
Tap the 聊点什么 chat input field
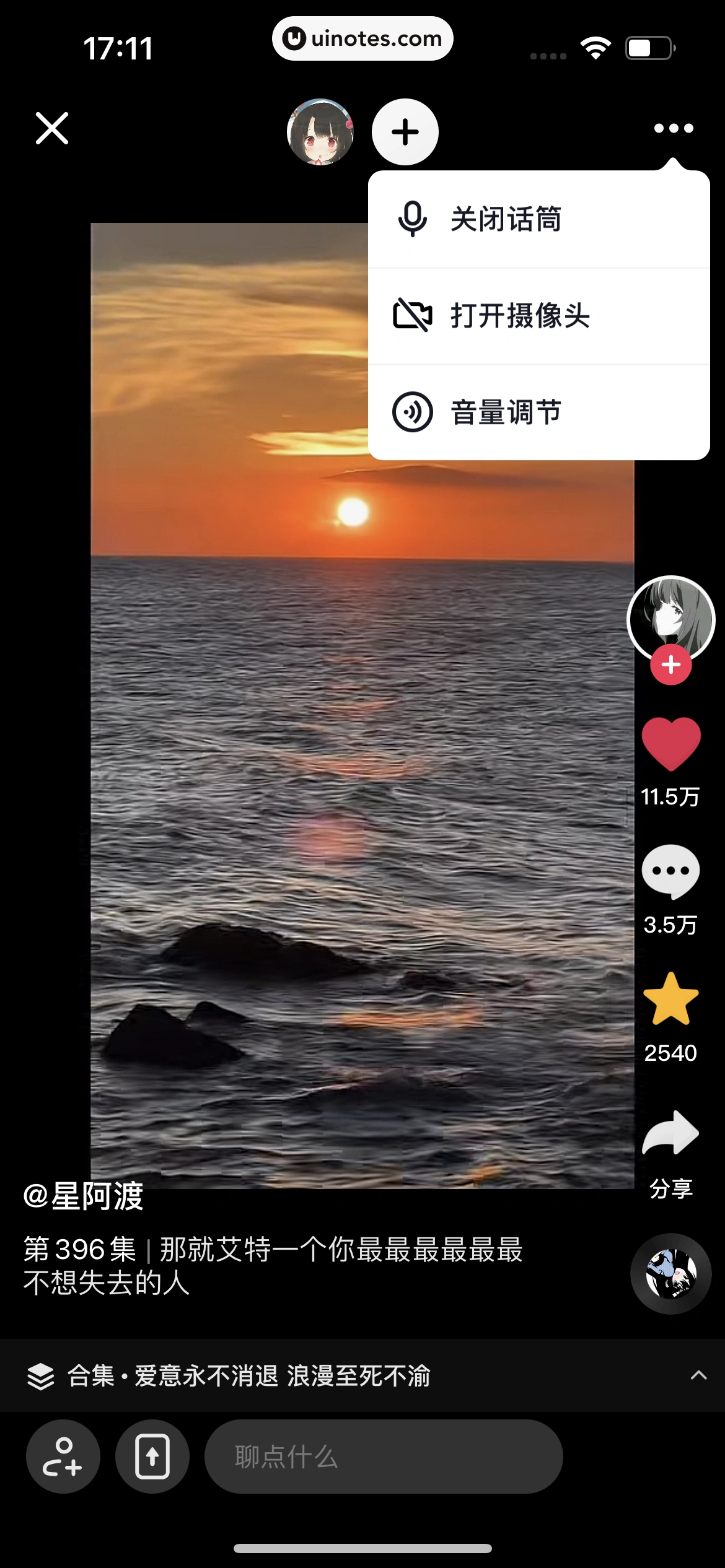point(384,1457)
